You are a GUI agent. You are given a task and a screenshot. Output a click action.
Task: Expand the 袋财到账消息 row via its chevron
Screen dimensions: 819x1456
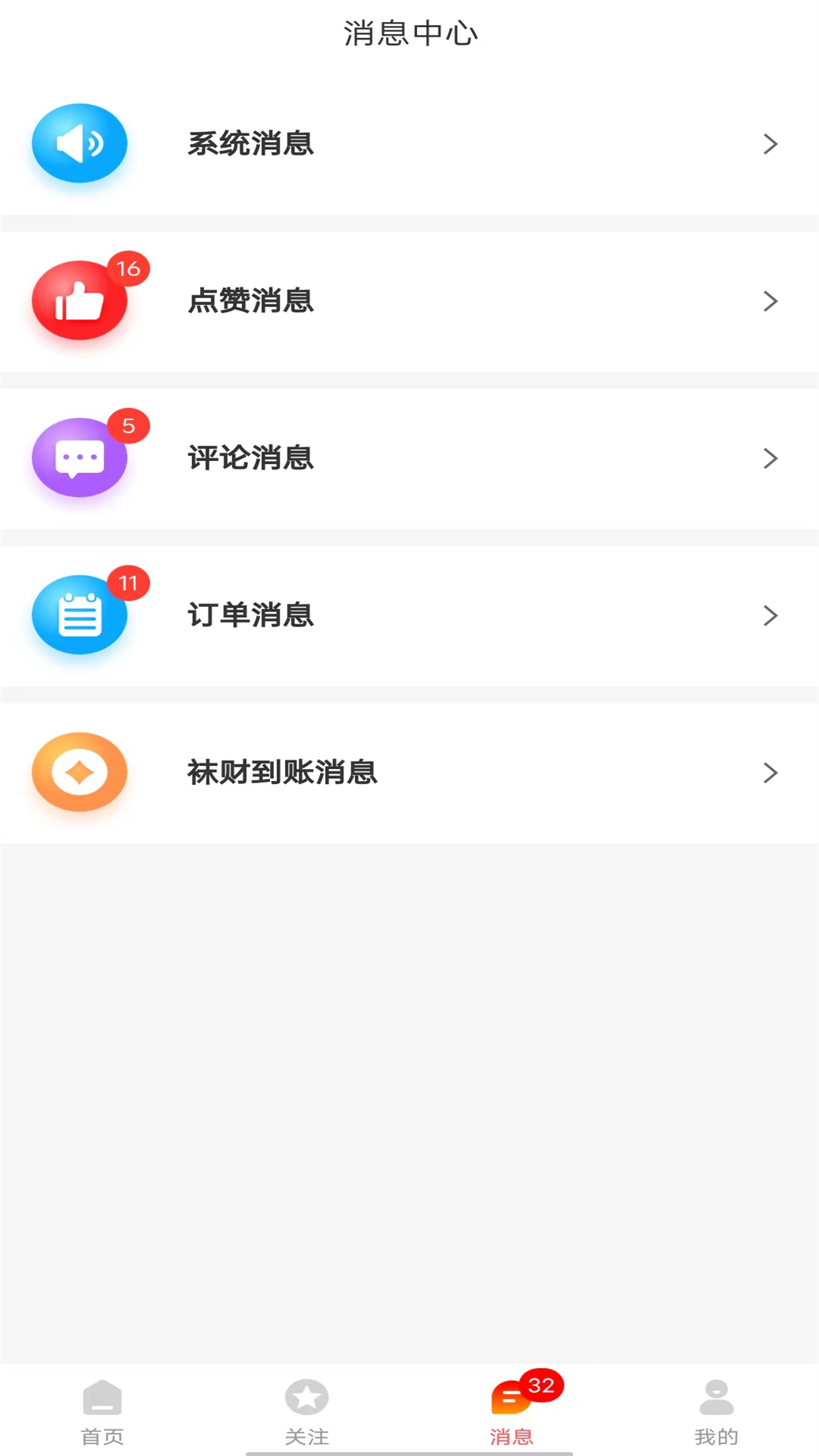pyautogui.click(x=771, y=773)
